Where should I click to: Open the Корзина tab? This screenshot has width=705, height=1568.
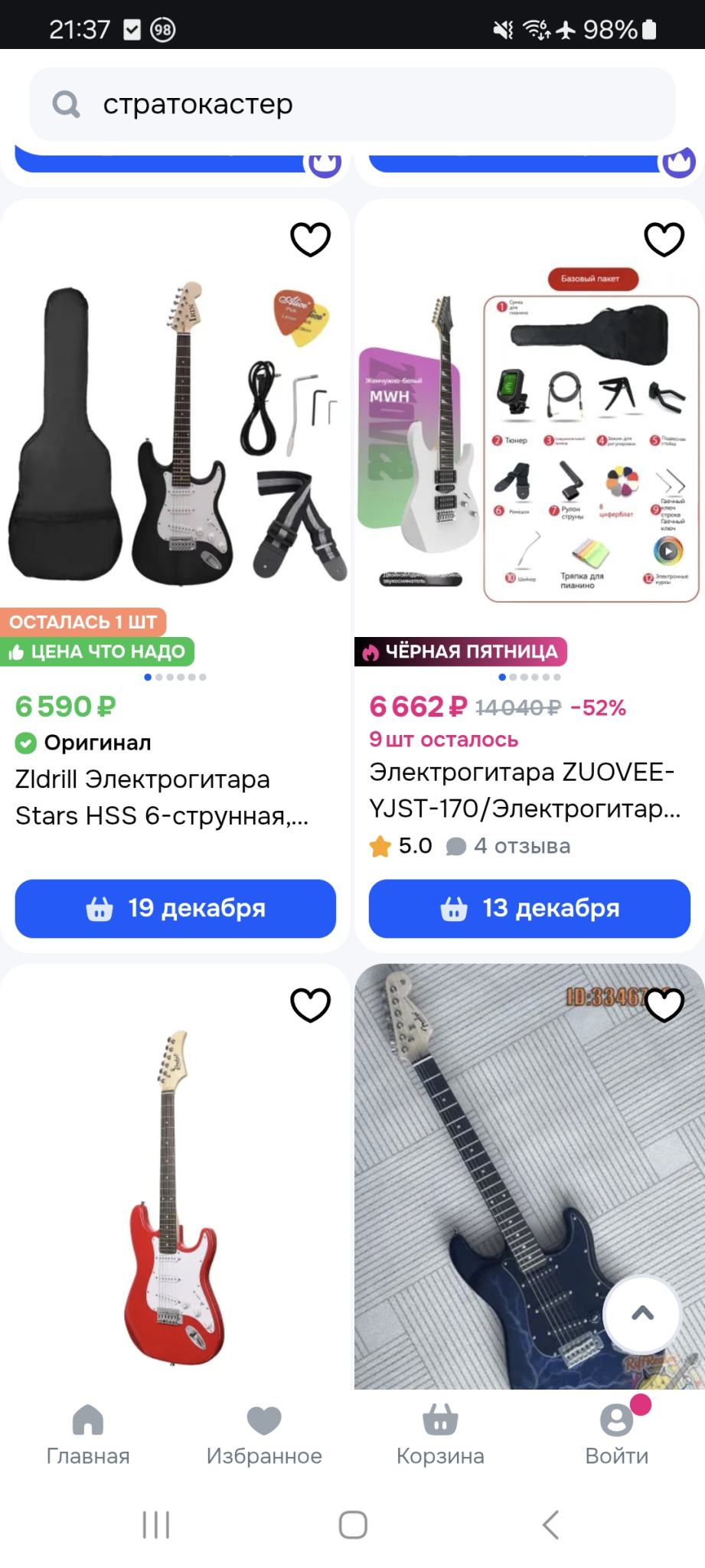pos(440,1435)
